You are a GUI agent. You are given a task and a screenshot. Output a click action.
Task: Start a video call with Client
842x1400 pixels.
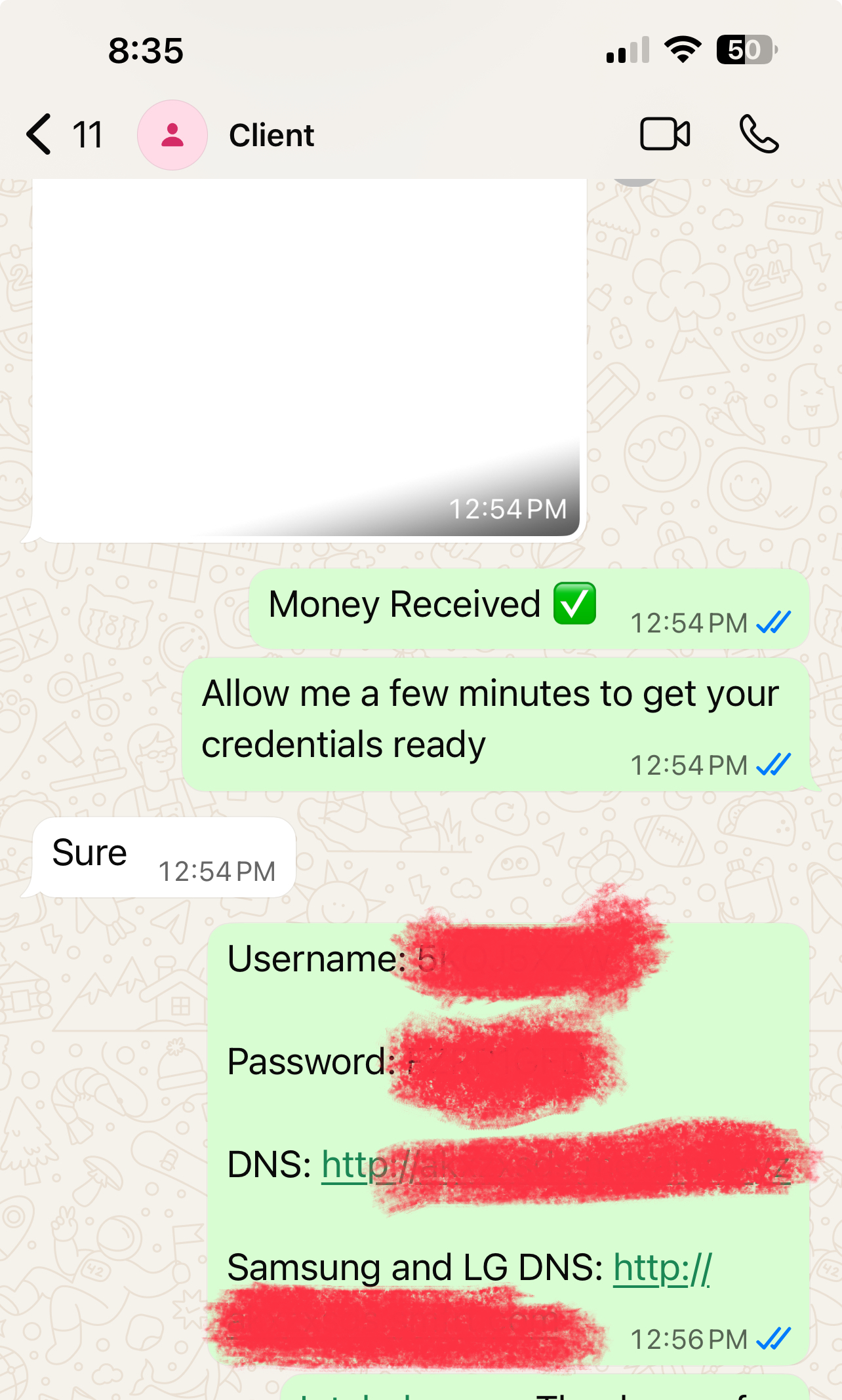664,134
